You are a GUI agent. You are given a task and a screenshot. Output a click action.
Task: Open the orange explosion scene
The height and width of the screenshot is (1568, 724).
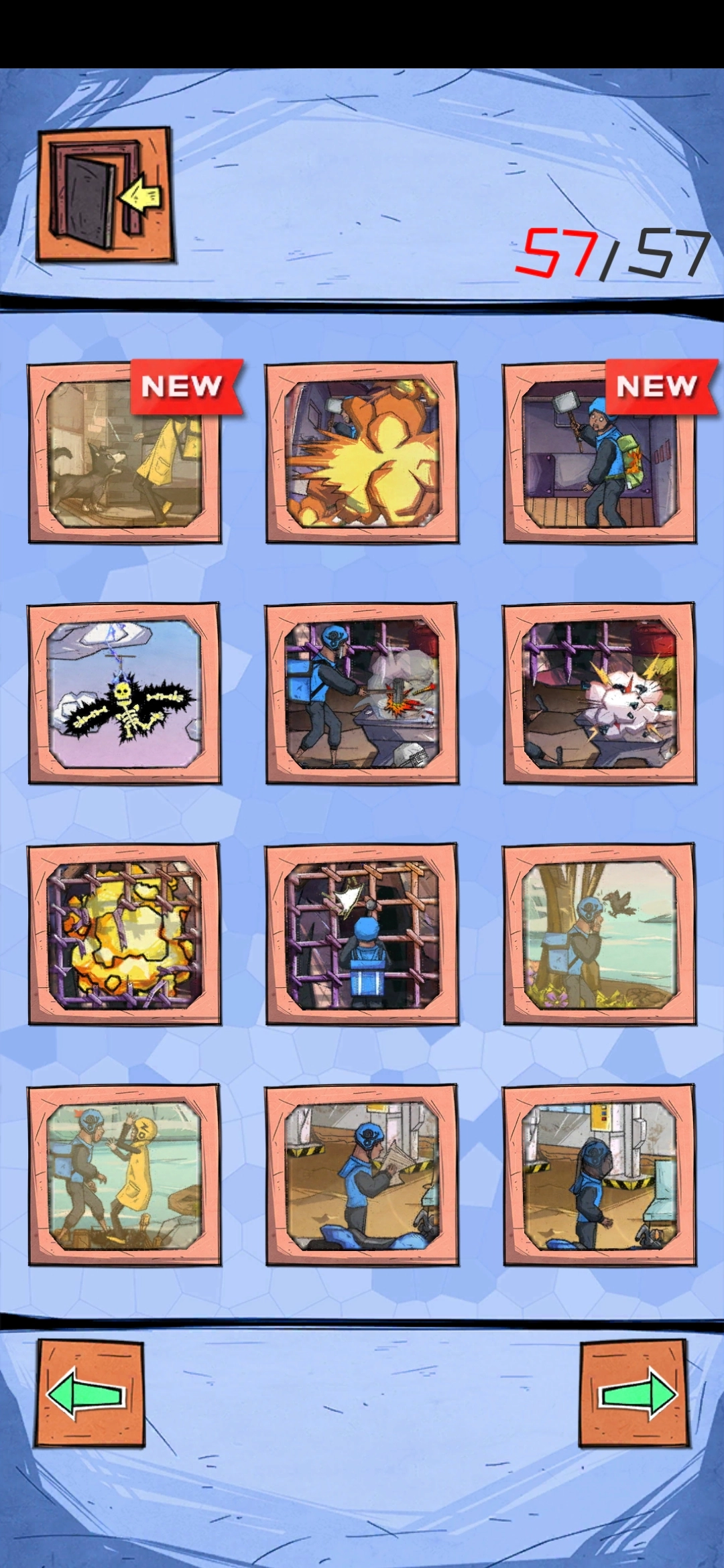click(362, 454)
